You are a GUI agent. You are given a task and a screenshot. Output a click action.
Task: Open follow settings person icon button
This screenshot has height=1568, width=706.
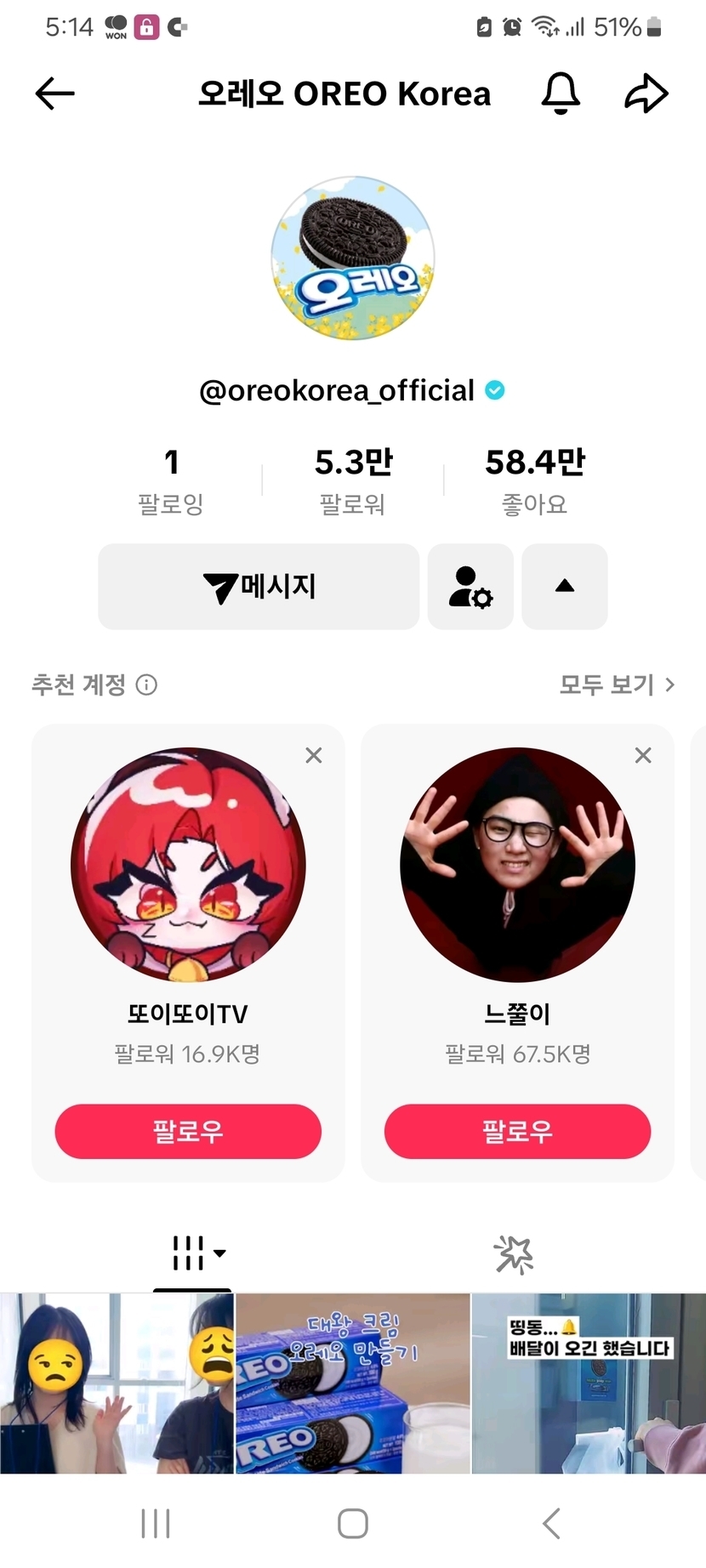[x=470, y=587]
